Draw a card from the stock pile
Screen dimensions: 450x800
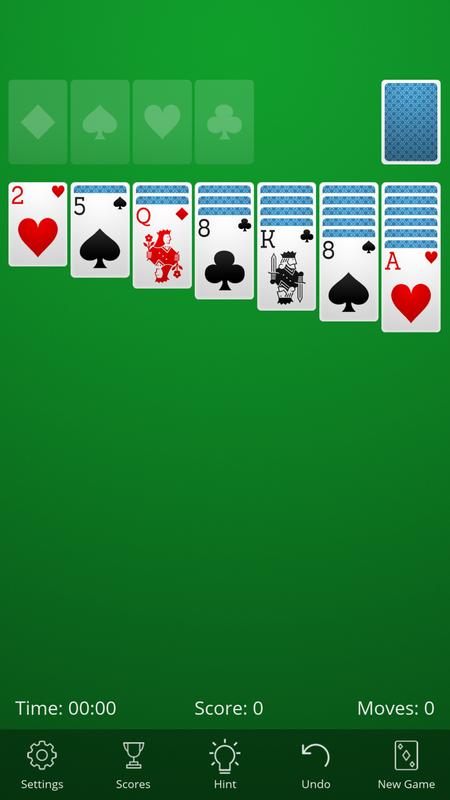(411, 122)
